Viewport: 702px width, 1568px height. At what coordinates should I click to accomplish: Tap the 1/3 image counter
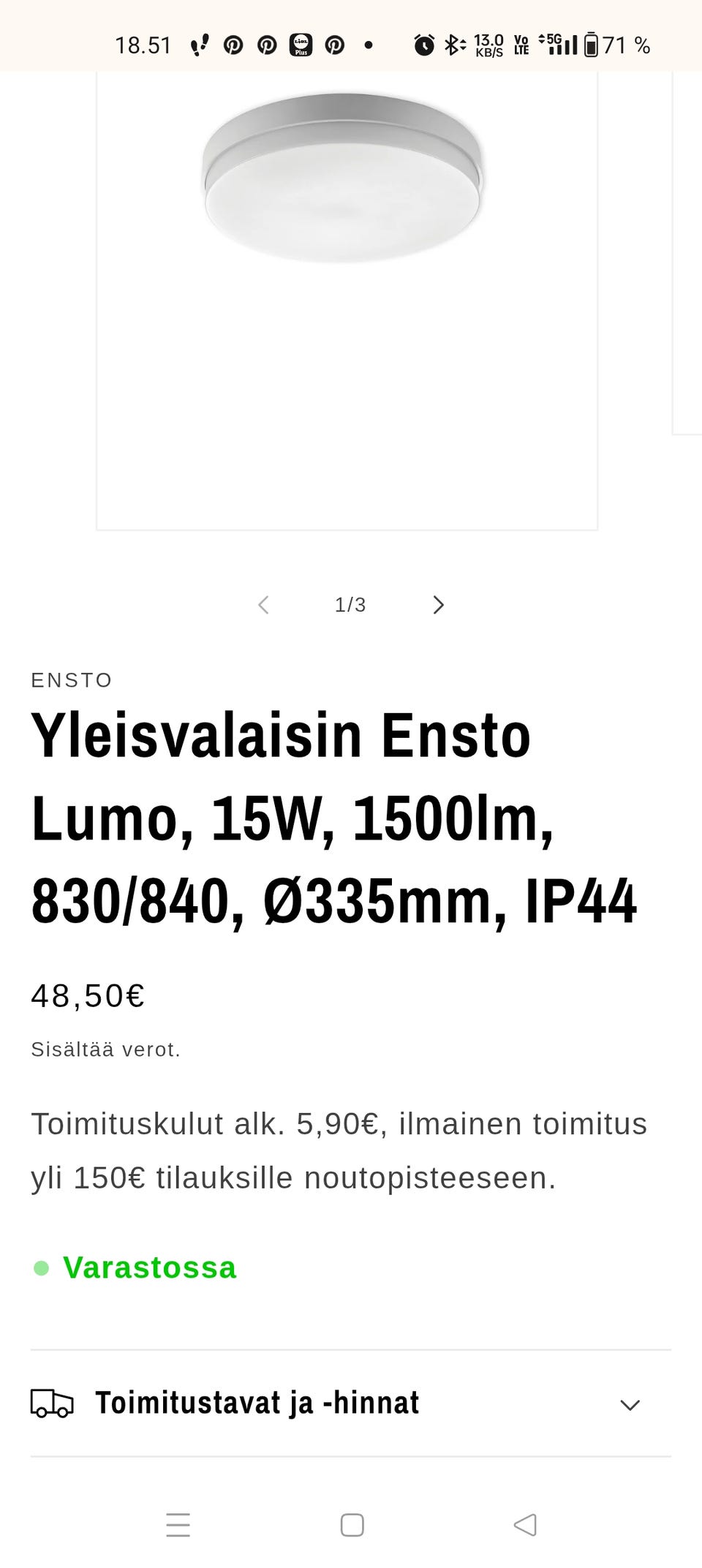350,605
